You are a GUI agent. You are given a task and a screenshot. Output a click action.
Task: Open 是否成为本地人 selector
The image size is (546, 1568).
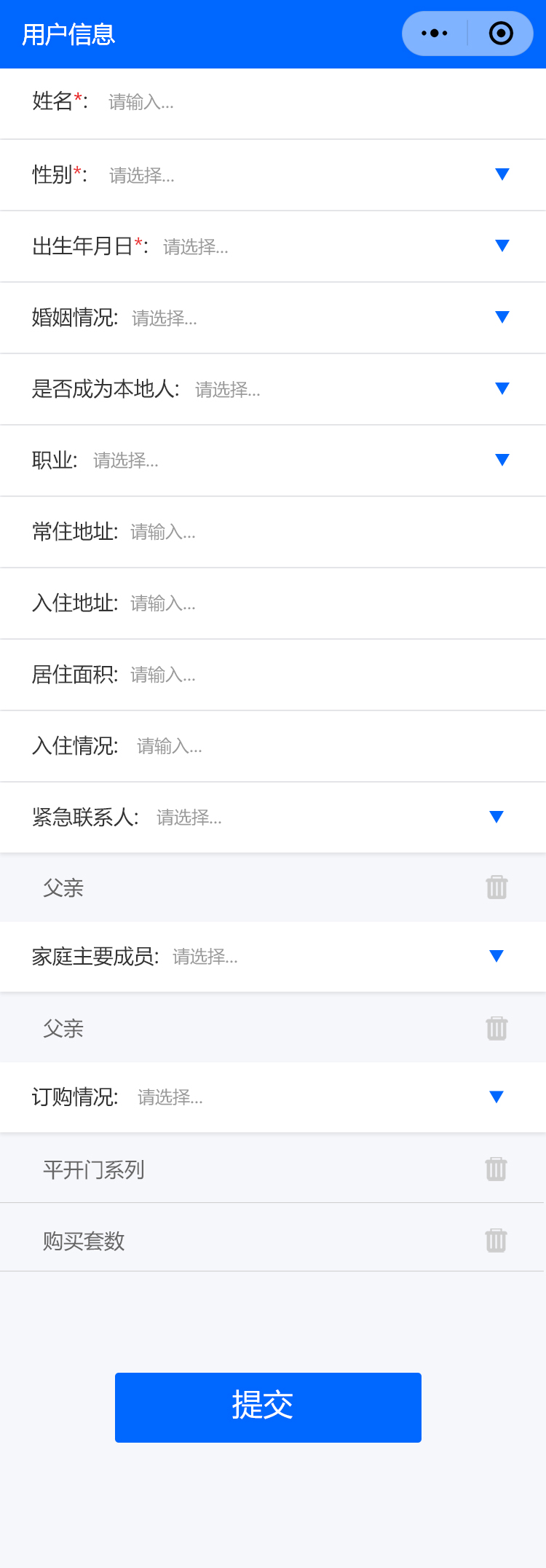click(x=502, y=388)
